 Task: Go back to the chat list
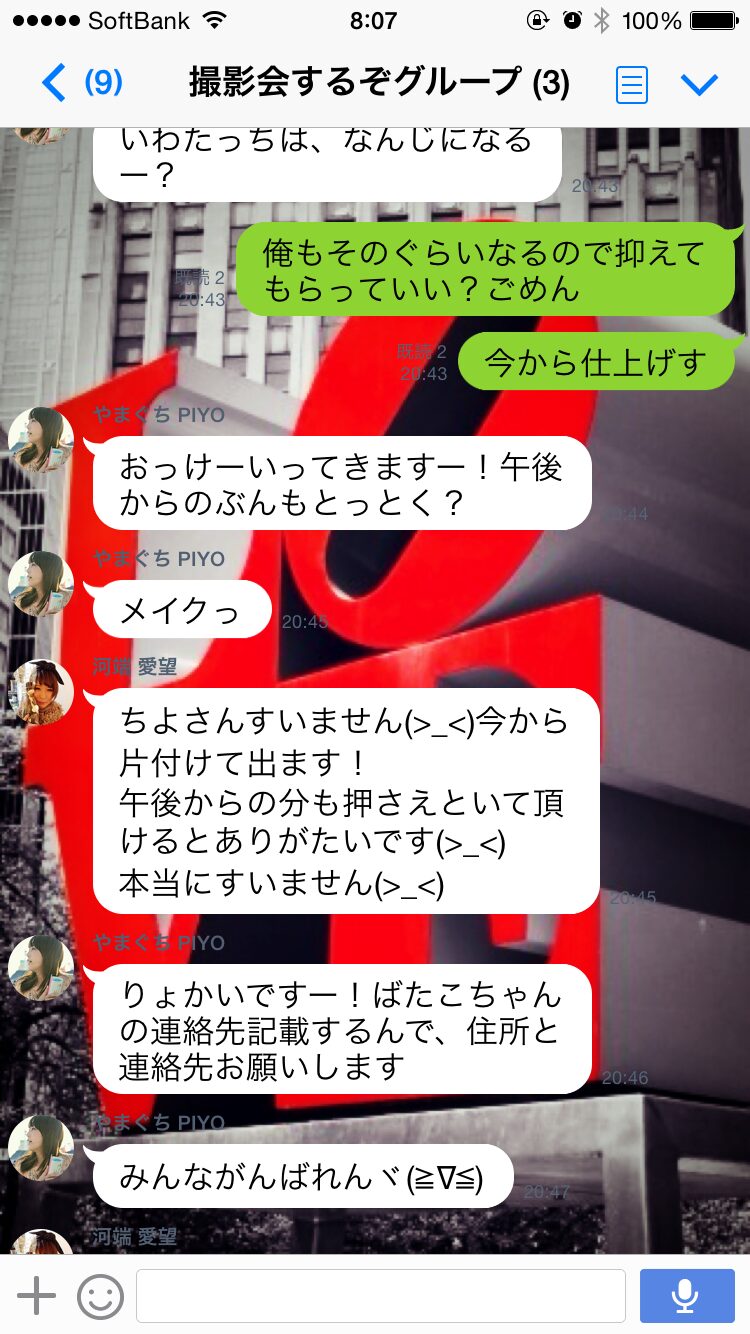[x=80, y=82]
